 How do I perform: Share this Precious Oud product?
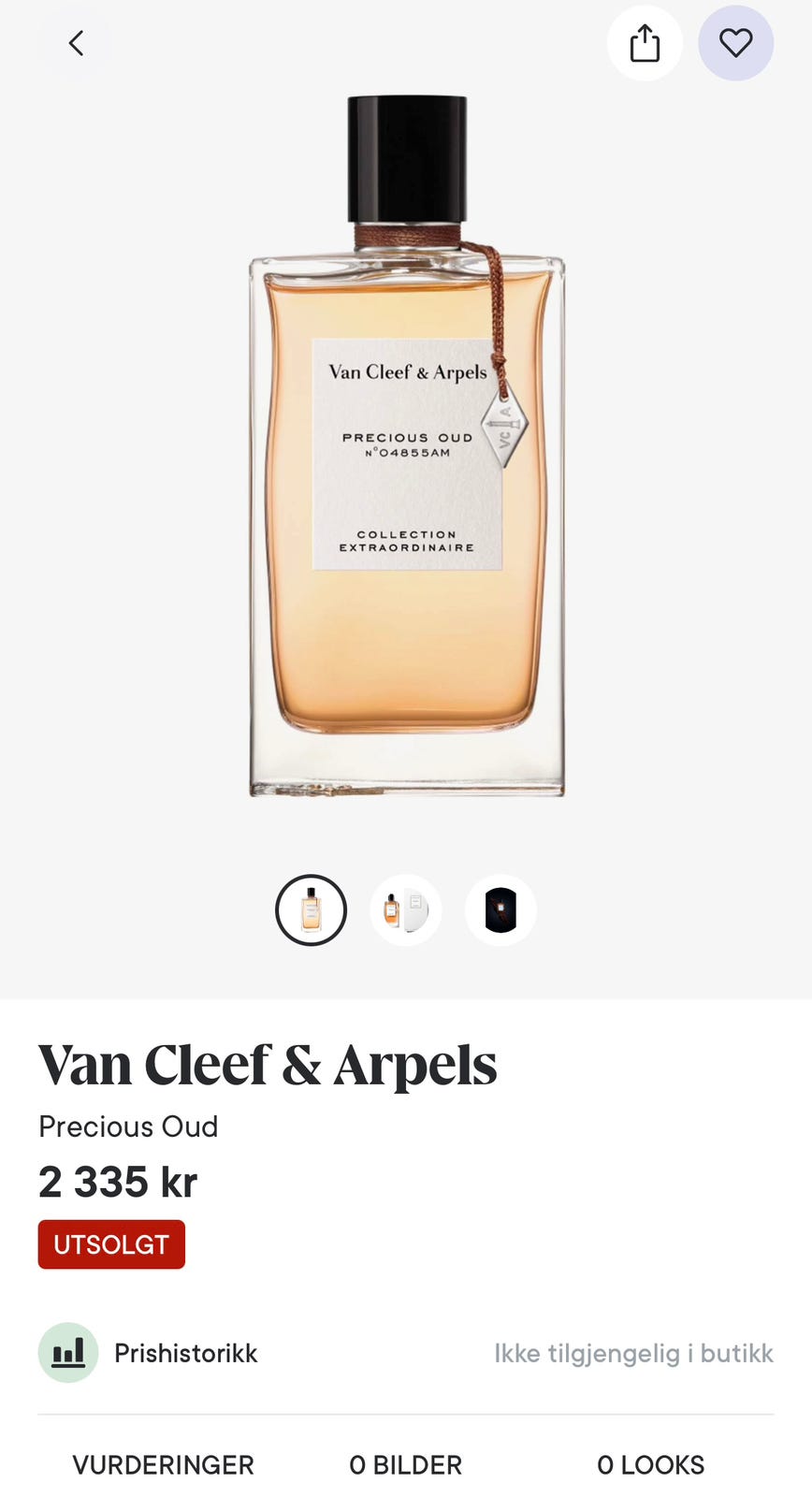click(645, 43)
